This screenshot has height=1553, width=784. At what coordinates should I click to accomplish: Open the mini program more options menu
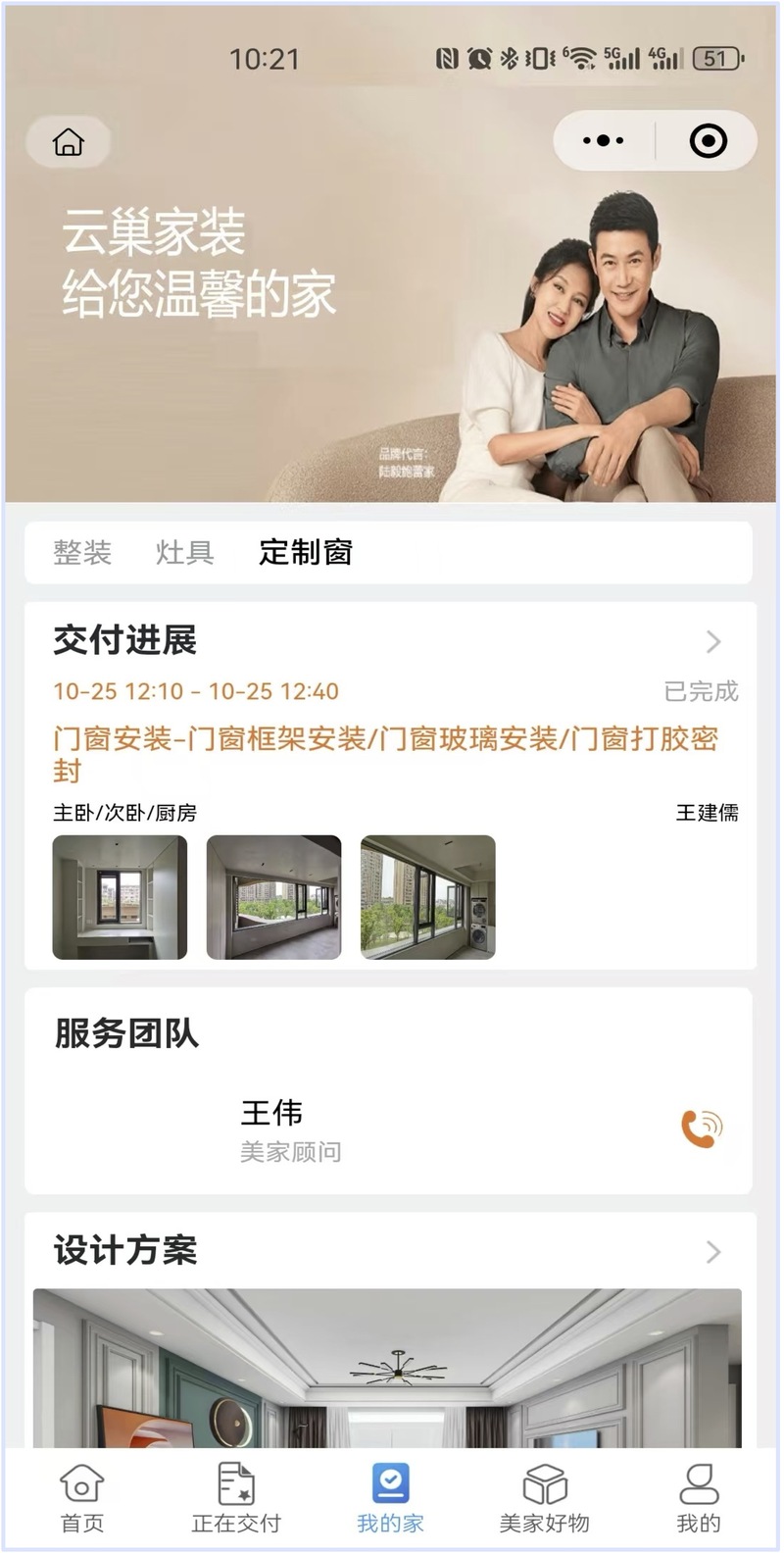pos(603,141)
